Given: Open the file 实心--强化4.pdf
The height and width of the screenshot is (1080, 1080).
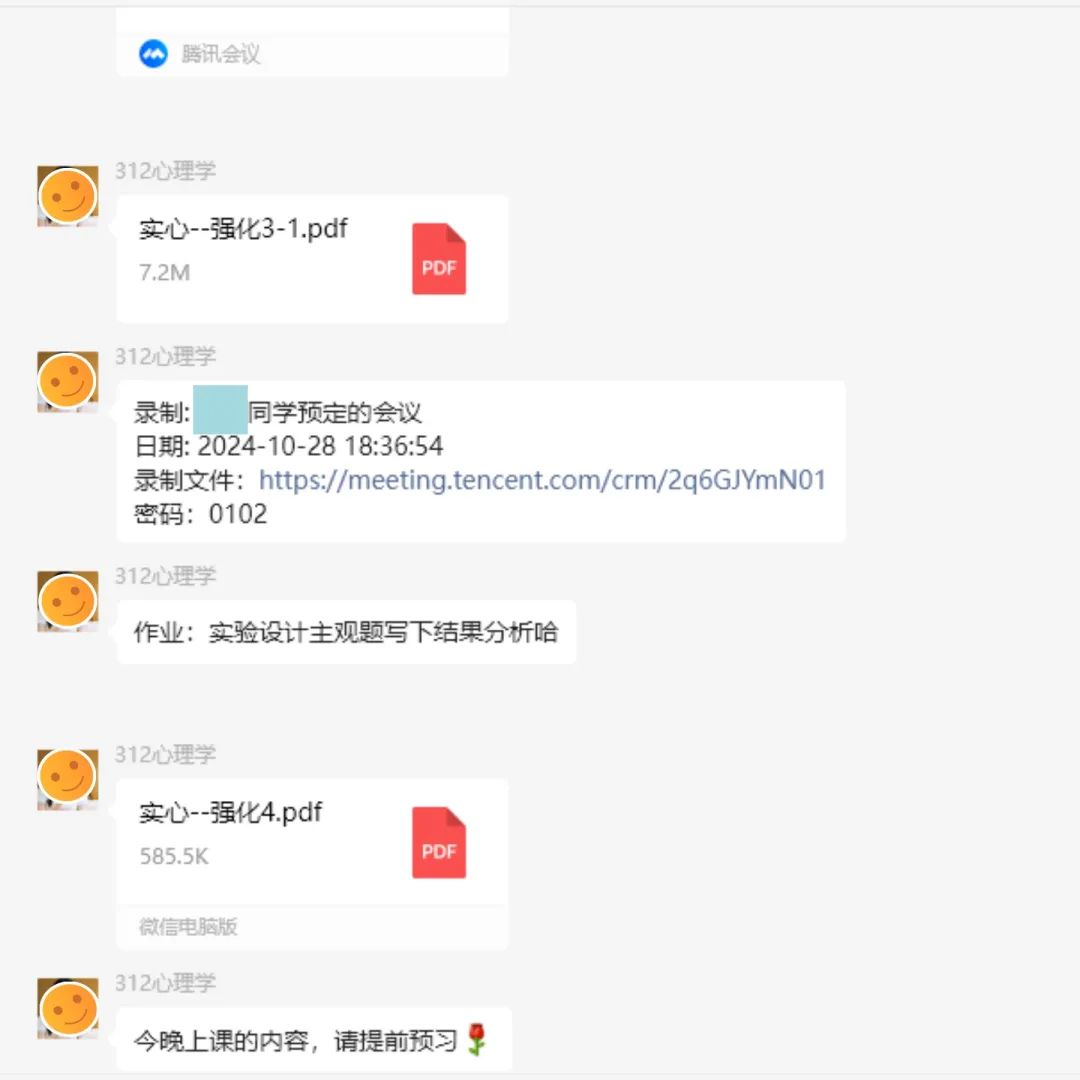Looking at the screenshot, I should 311,842.
